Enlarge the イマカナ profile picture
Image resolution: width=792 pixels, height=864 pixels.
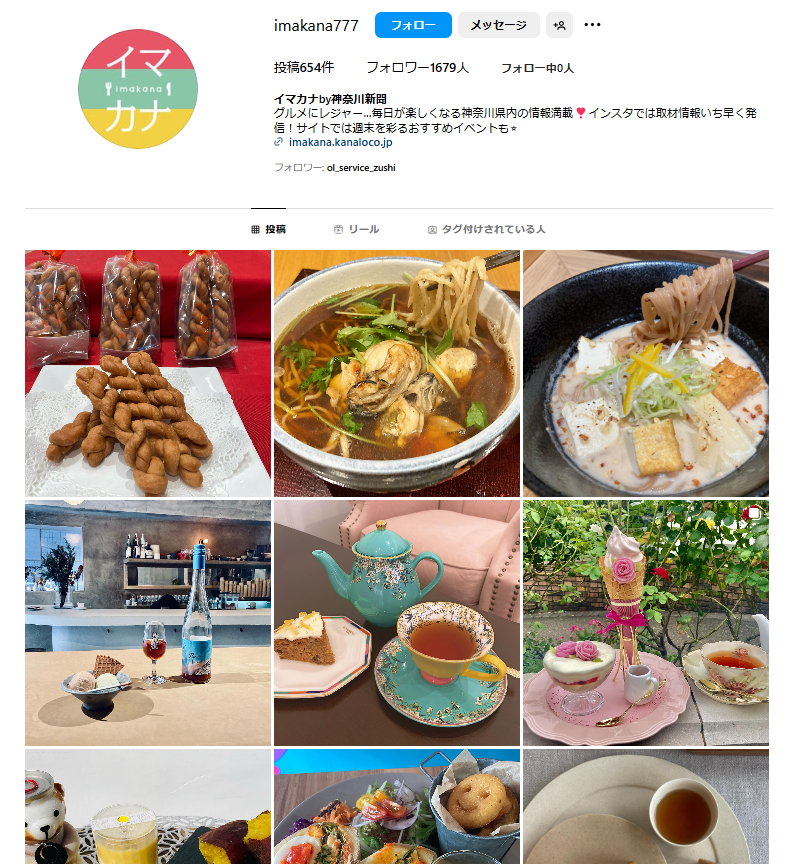(x=138, y=89)
